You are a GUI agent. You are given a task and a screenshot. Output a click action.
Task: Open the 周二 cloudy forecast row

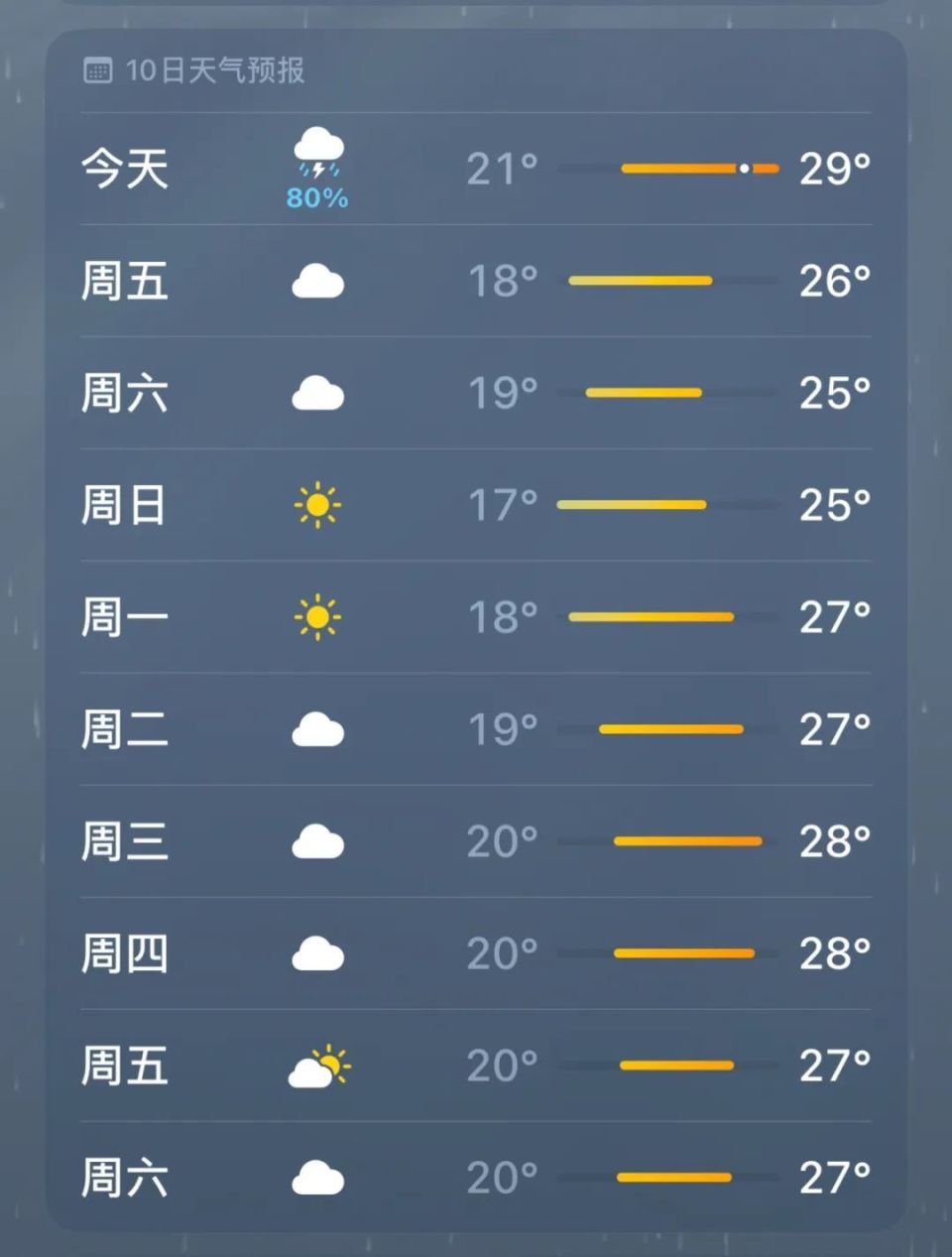click(x=476, y=729)
